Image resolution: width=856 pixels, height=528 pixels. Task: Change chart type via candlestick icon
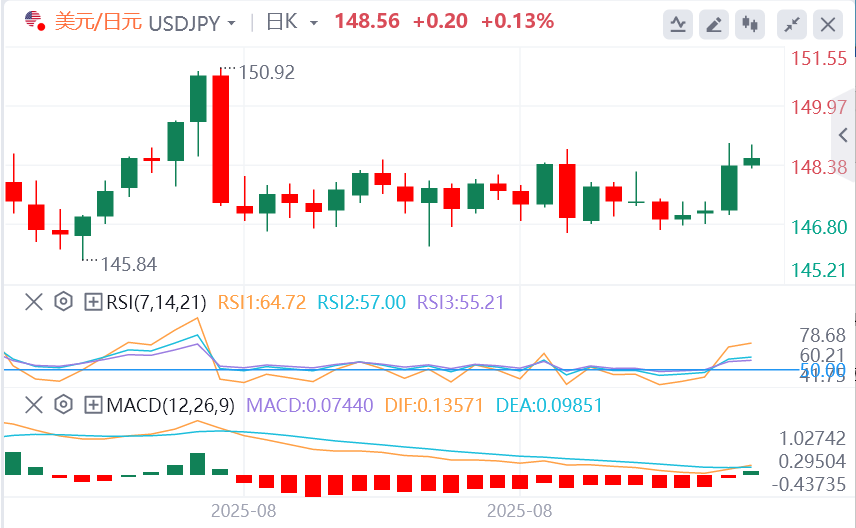[x=749, y=23]
